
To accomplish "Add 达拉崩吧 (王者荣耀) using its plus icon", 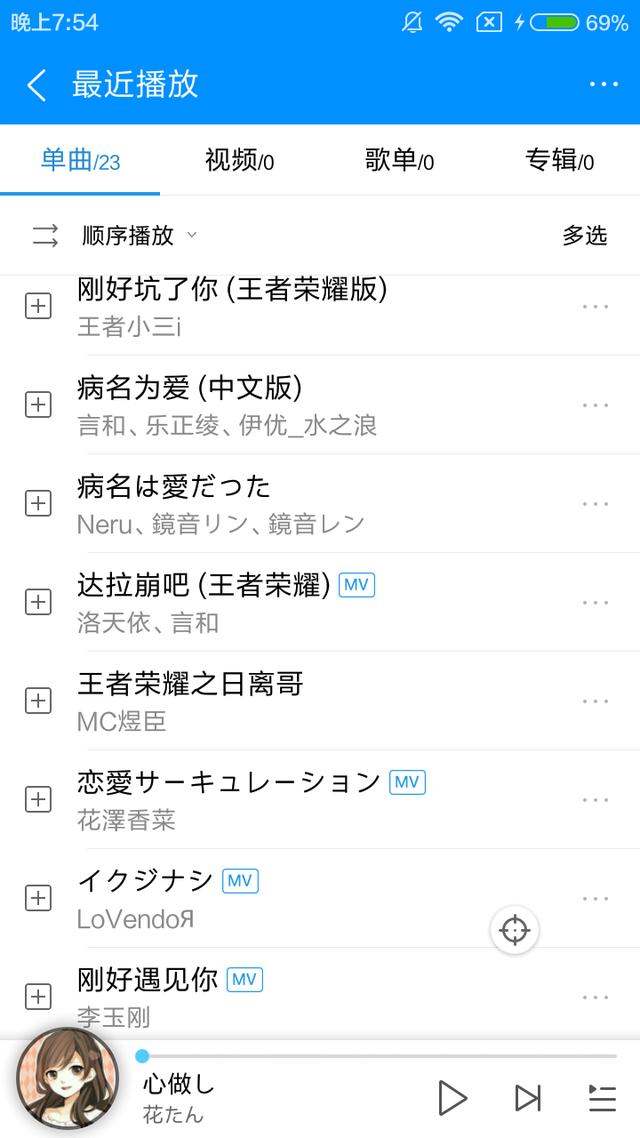I will (x=38, y=602).
